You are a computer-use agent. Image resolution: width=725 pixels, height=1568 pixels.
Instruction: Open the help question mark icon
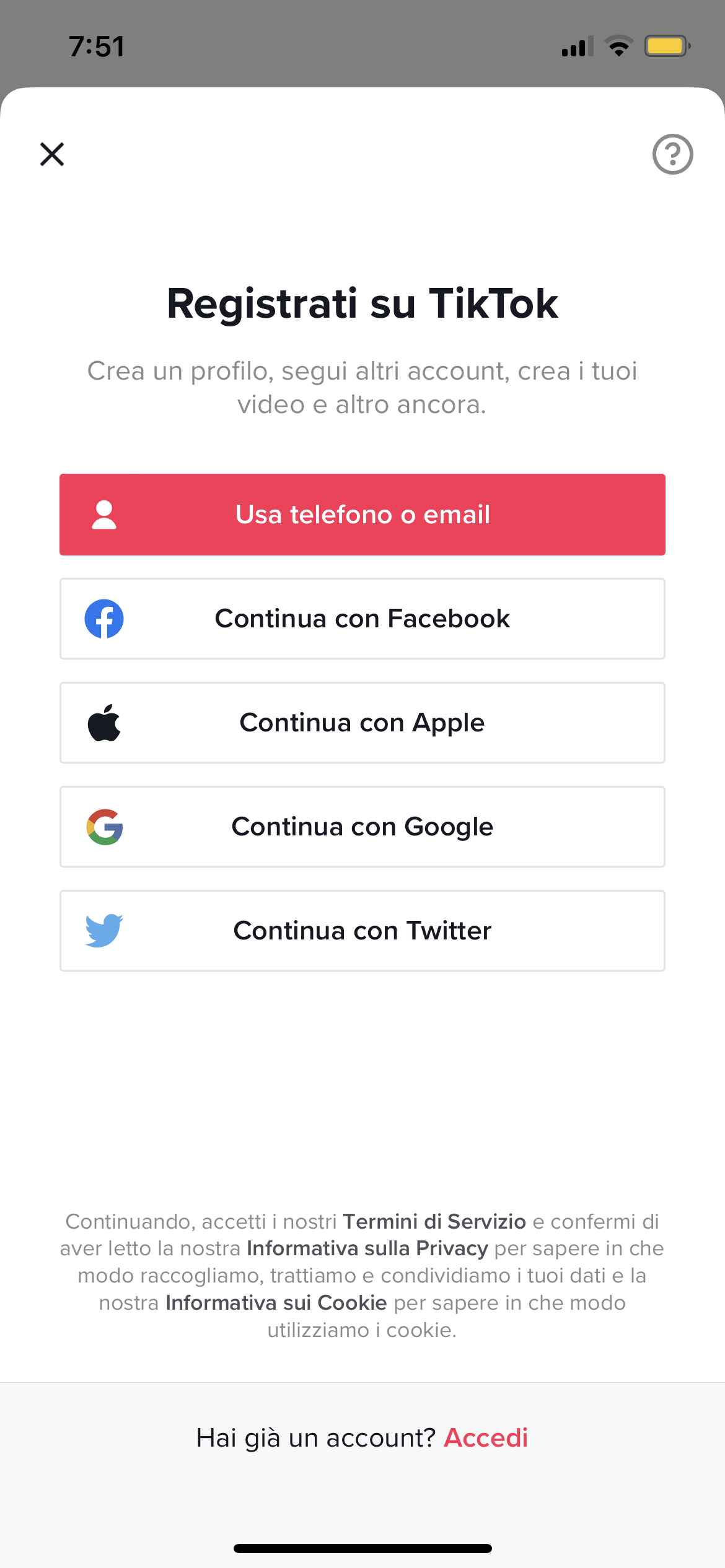[x=672, y=154]
